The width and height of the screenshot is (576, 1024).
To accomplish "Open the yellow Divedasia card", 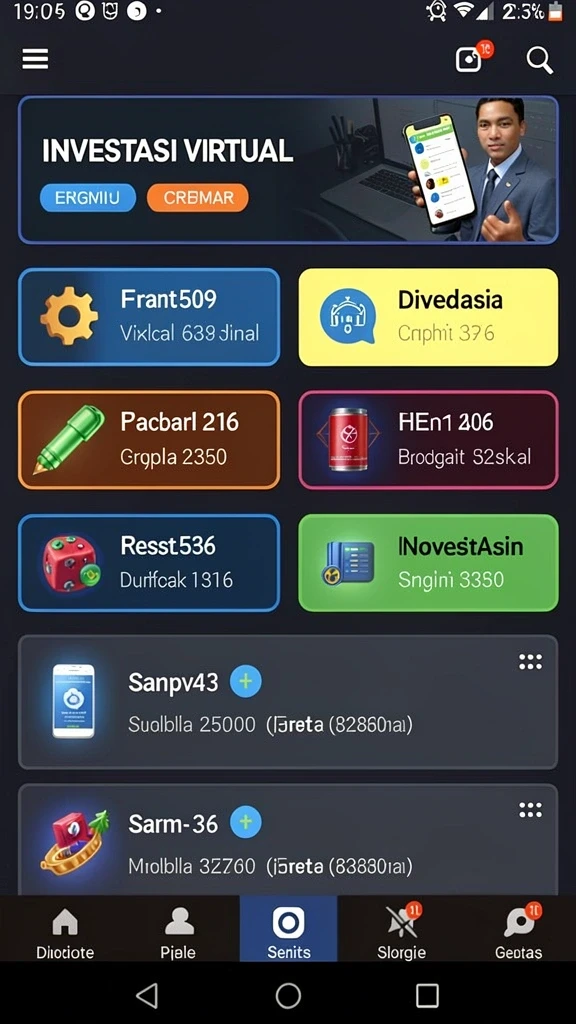I will (x=428, y=317).
